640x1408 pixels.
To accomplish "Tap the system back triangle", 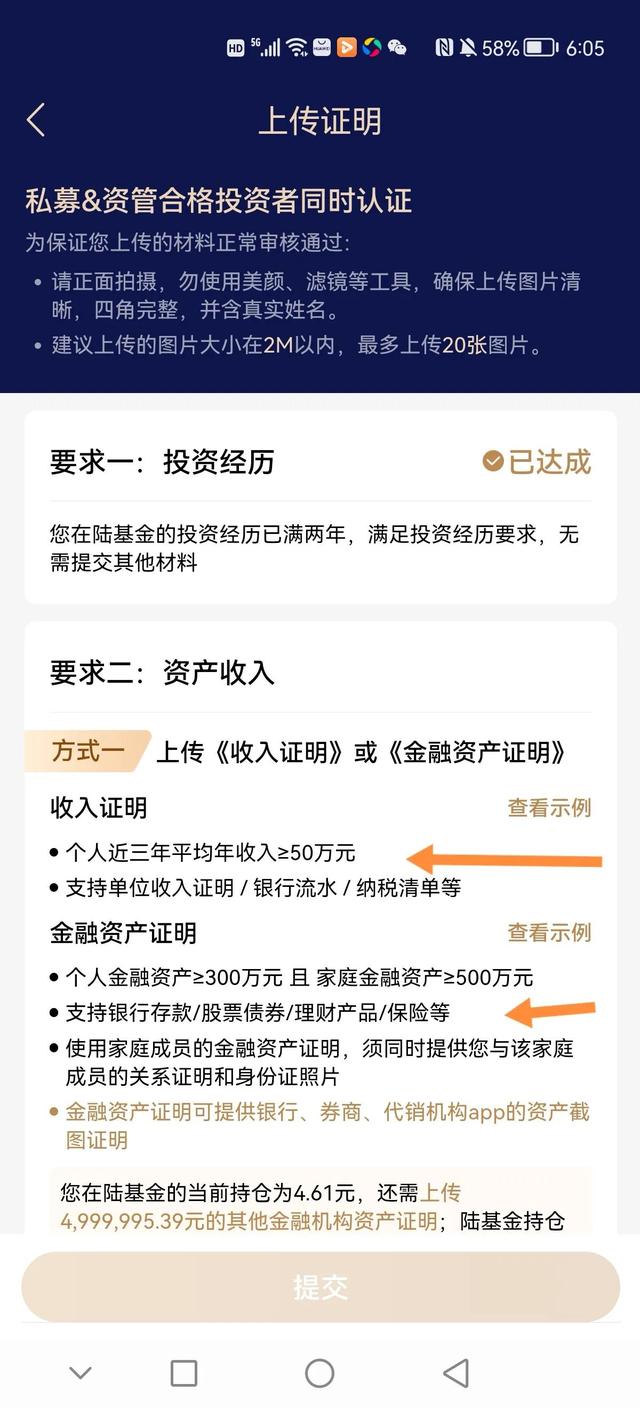I will 456,1373.
